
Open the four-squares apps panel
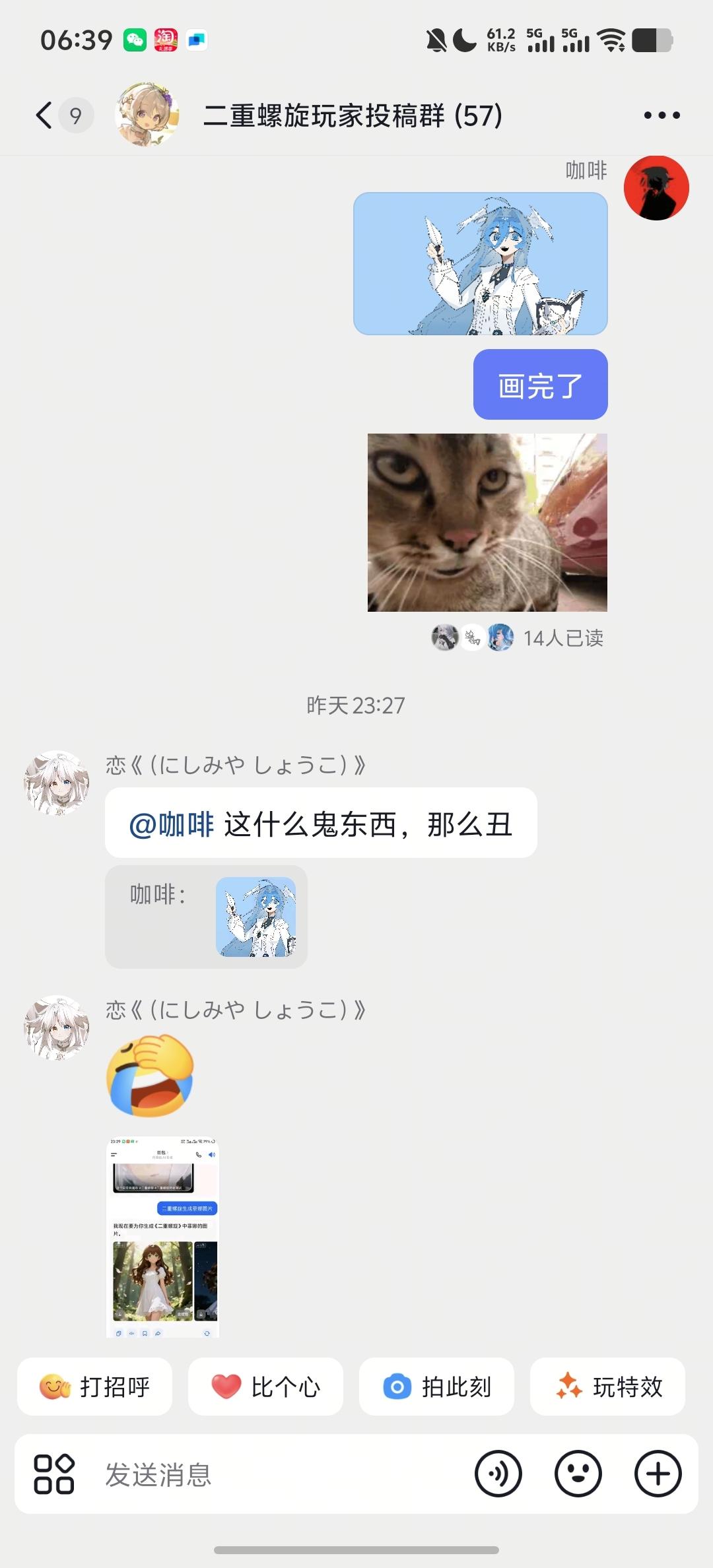pos(54,1474)
